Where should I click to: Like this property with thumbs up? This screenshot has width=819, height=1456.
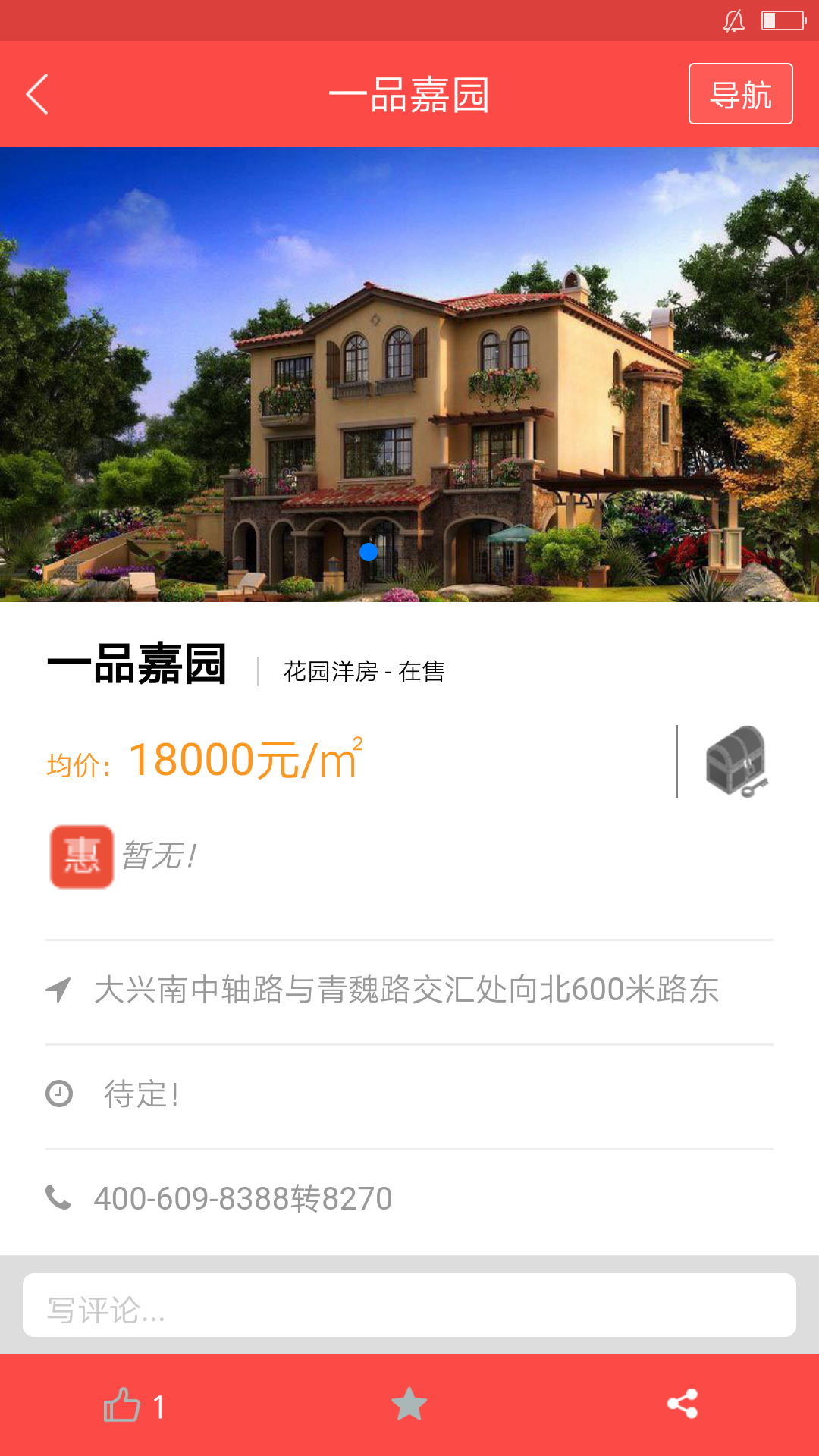point(124,1404)
